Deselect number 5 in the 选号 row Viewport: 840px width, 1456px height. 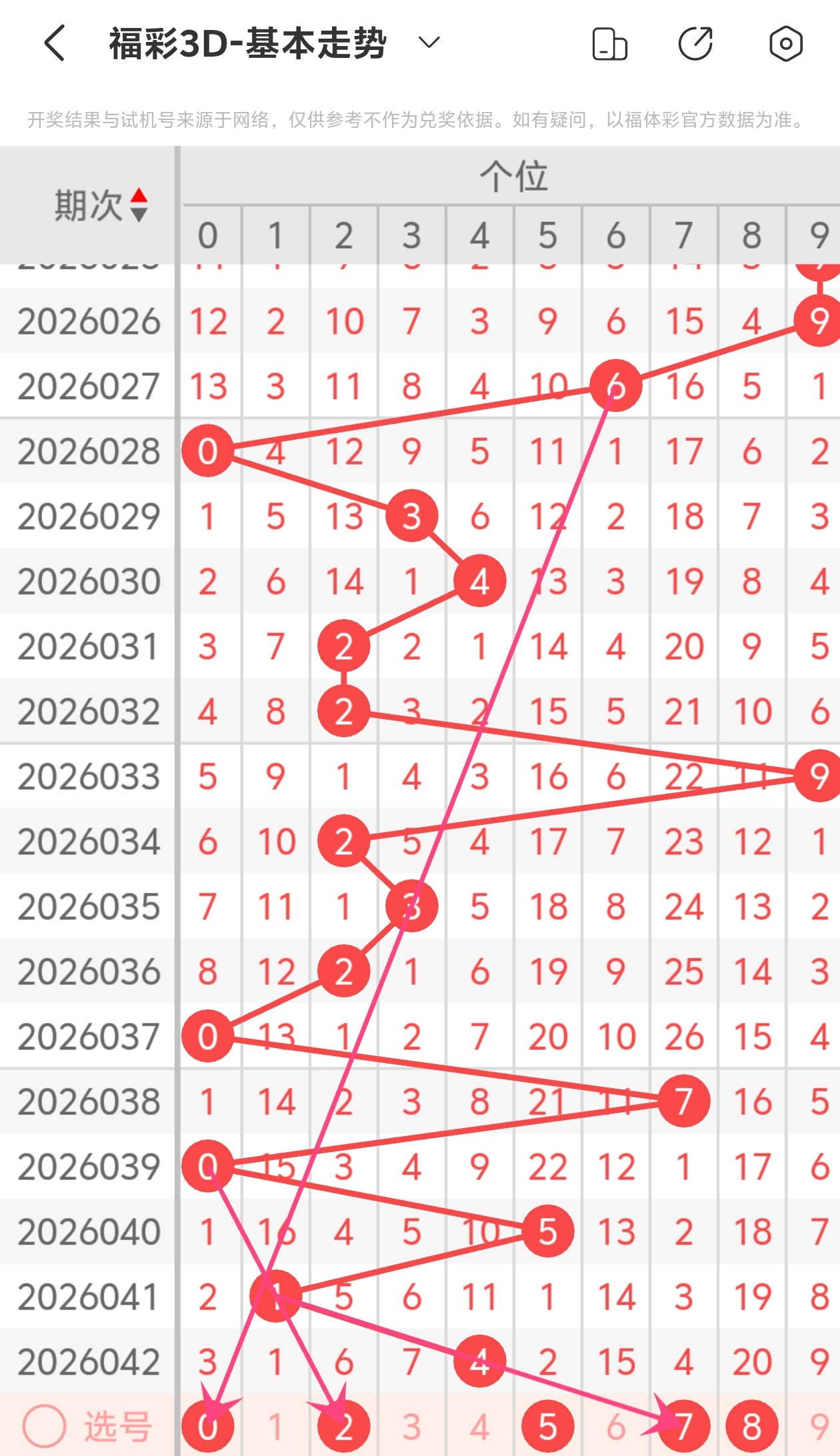click(547, 1427)
